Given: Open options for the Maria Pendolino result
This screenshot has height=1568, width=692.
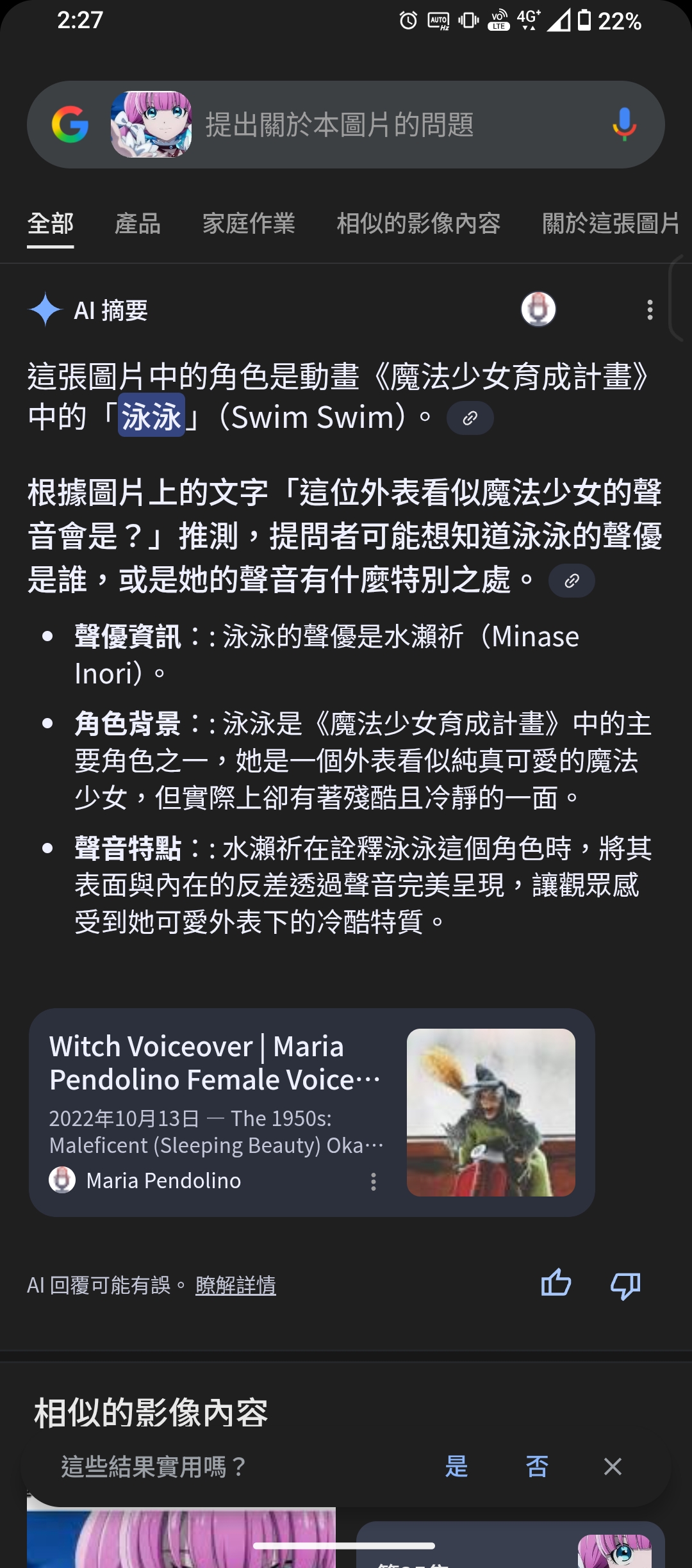Looking at the screenshot, I should tap(374, 1182).
